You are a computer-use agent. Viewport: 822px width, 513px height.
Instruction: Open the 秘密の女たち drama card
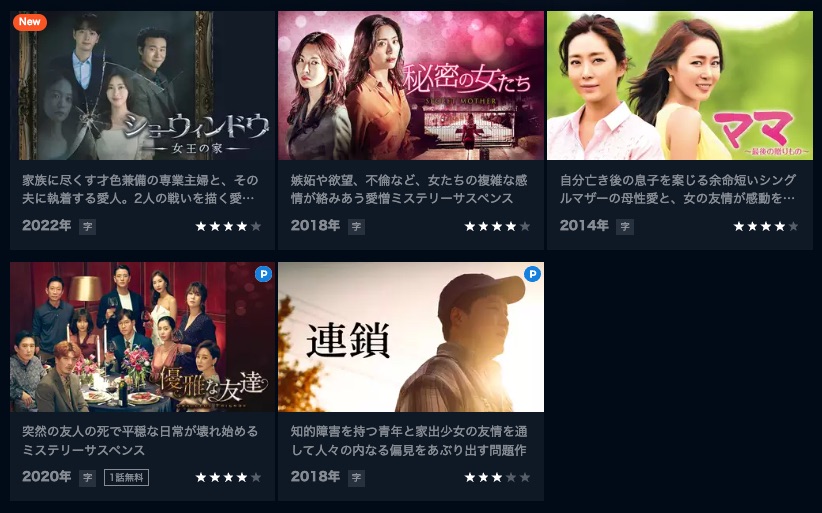pos(410,87)
